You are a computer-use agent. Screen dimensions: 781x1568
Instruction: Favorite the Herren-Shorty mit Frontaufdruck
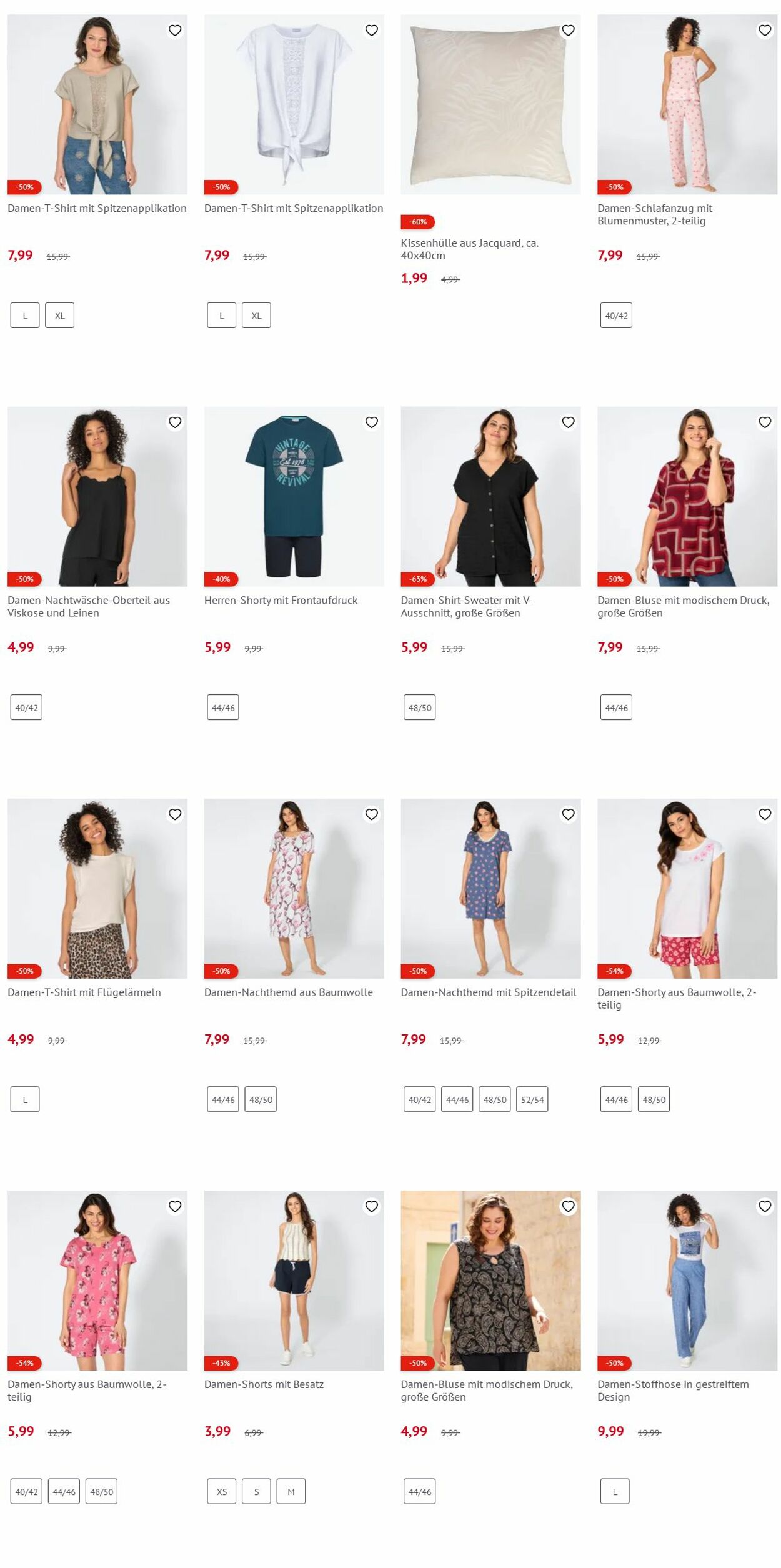(371, 422)
